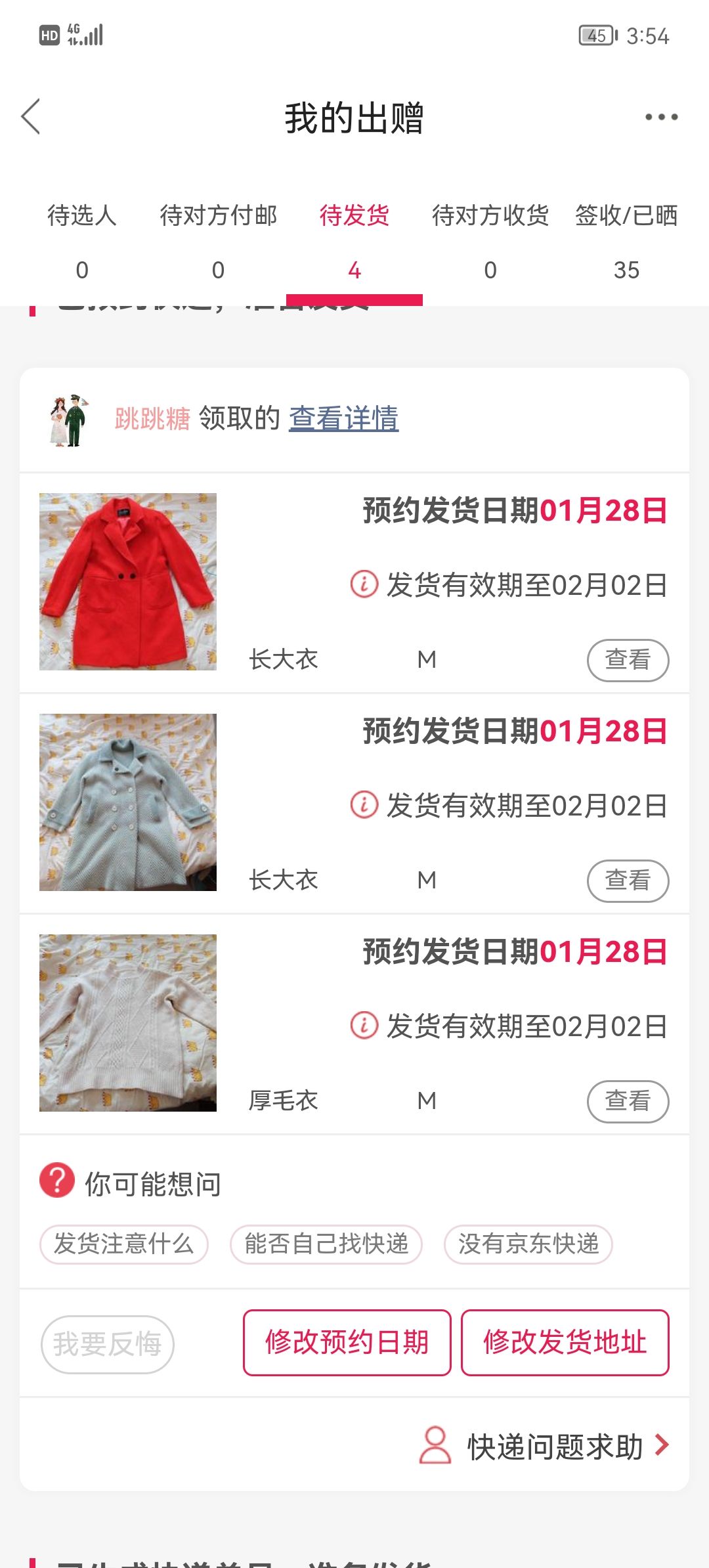Open the three-dot overflow menu
The image size is (709, 1568).
(x=661, y=117)
